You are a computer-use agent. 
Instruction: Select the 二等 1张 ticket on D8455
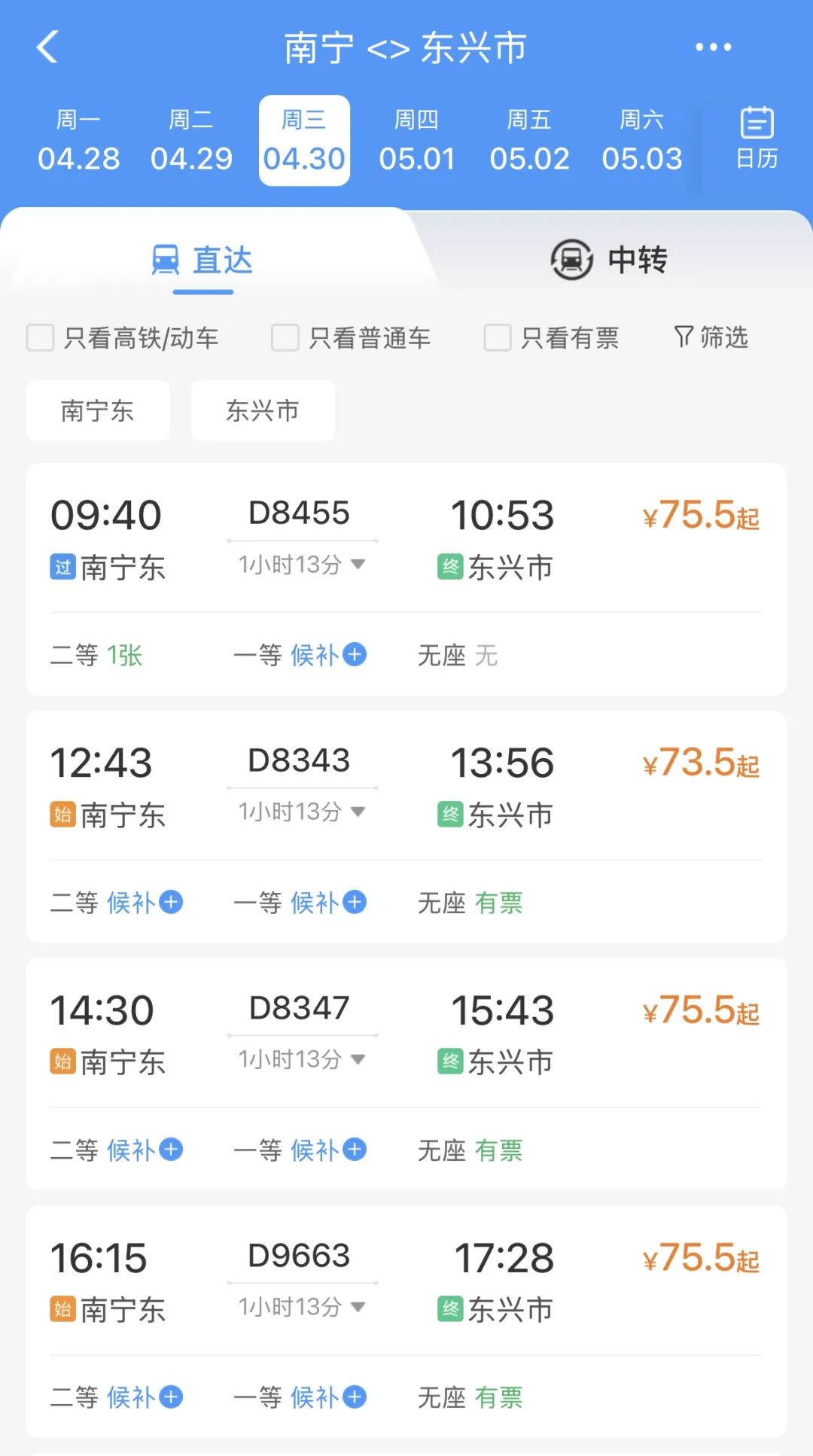[x=96, y=655]
